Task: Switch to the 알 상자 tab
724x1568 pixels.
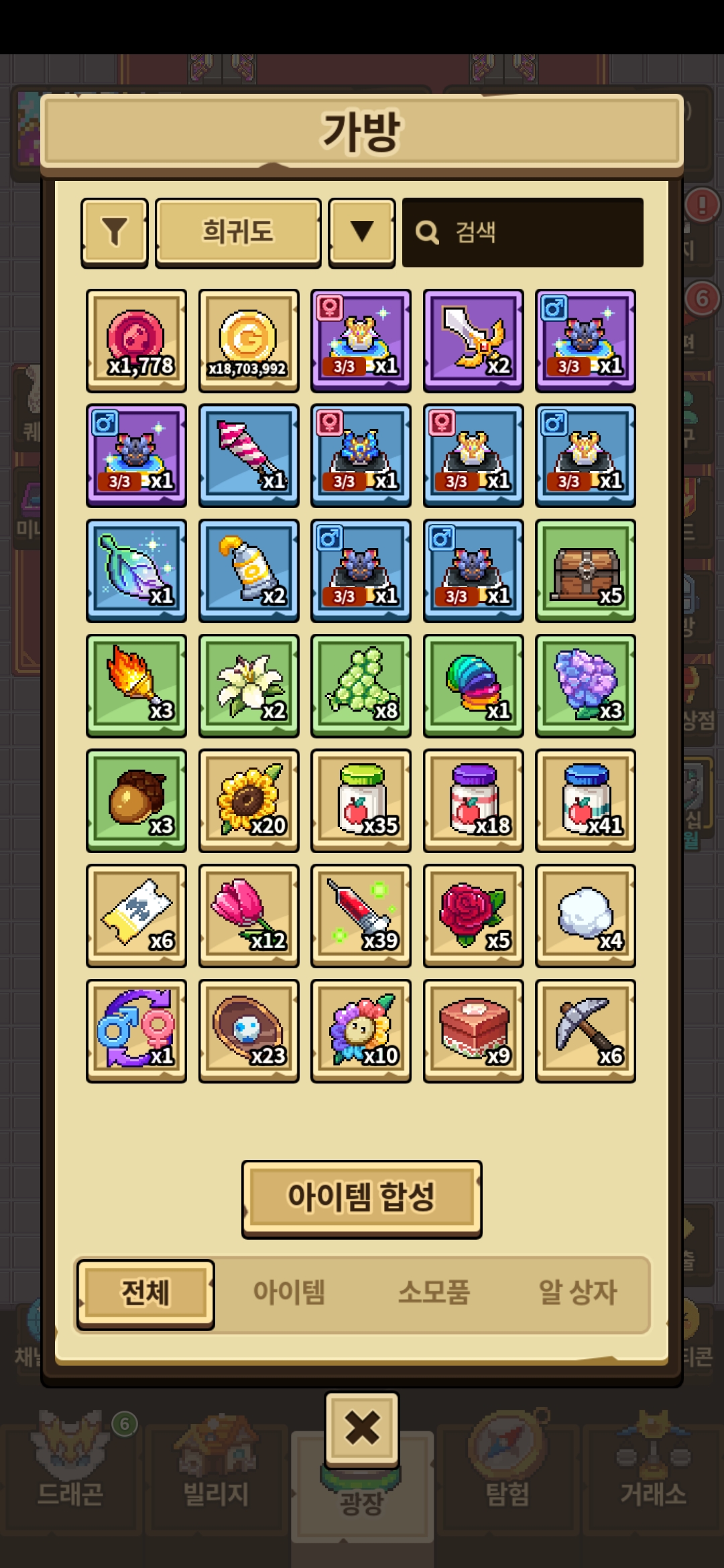Action: pyautogui.click(x=577, y=1293)
